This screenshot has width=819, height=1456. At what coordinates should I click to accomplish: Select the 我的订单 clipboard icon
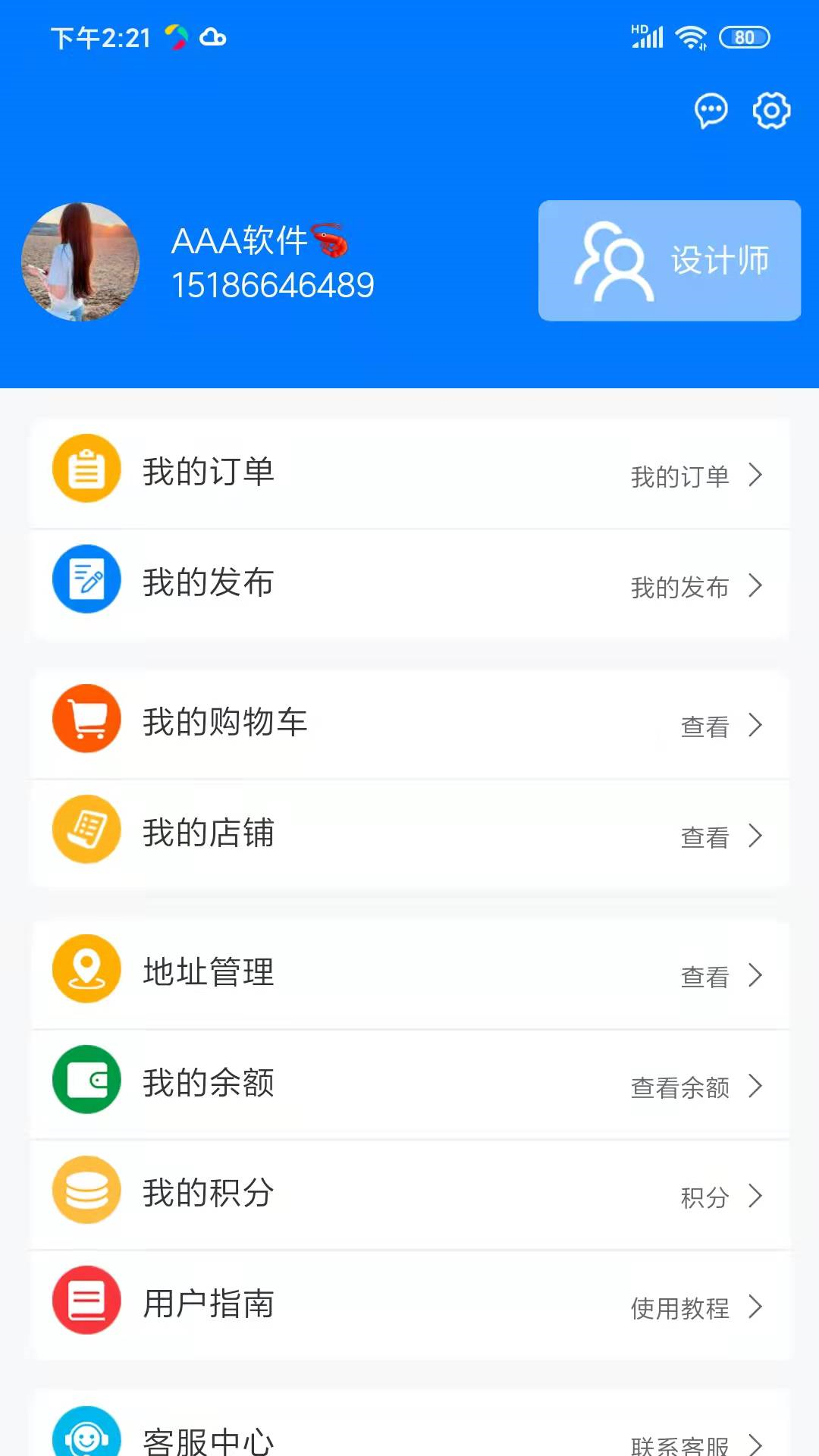86,469
